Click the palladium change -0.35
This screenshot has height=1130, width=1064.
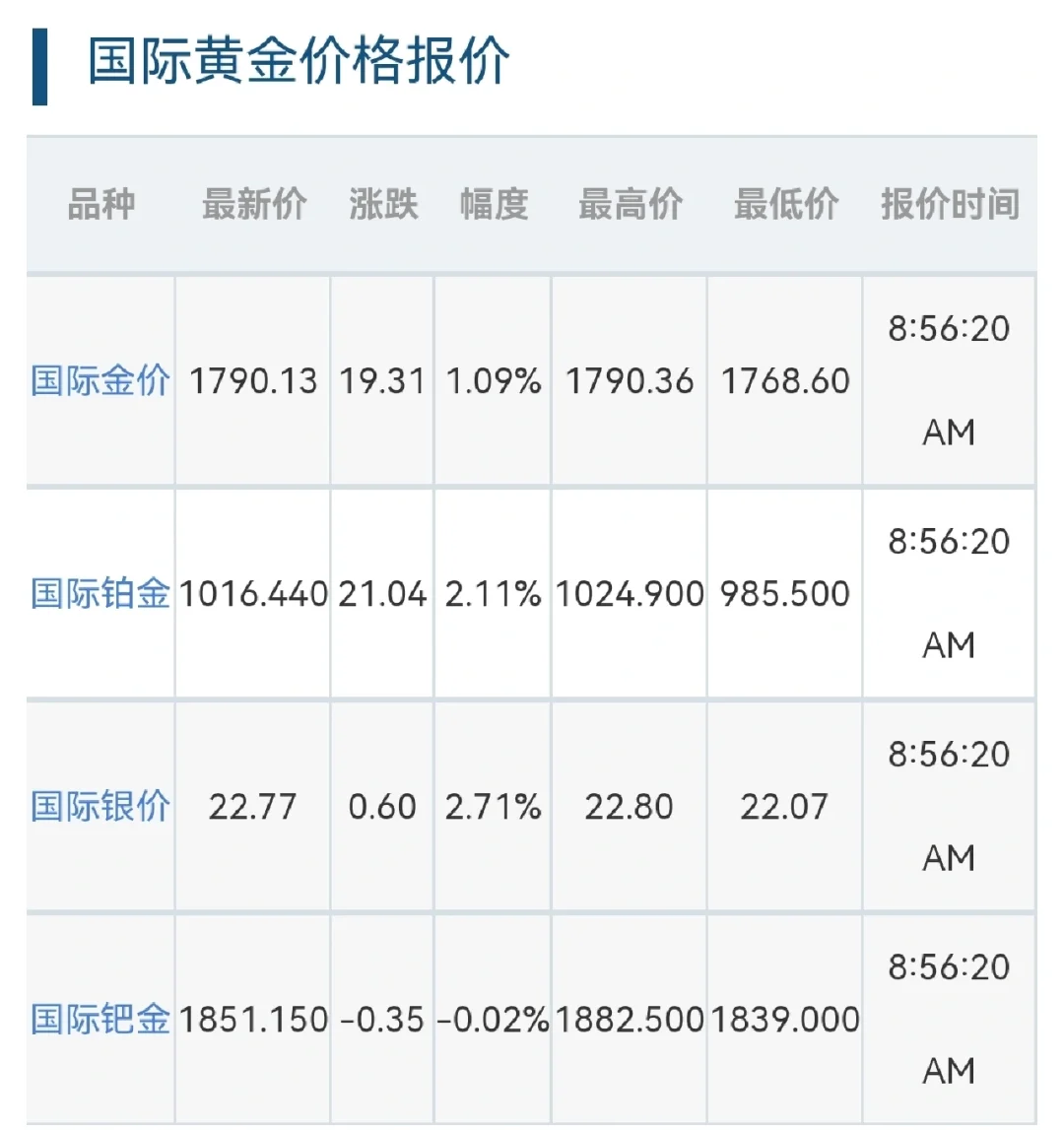click(x=383, y=1020)
